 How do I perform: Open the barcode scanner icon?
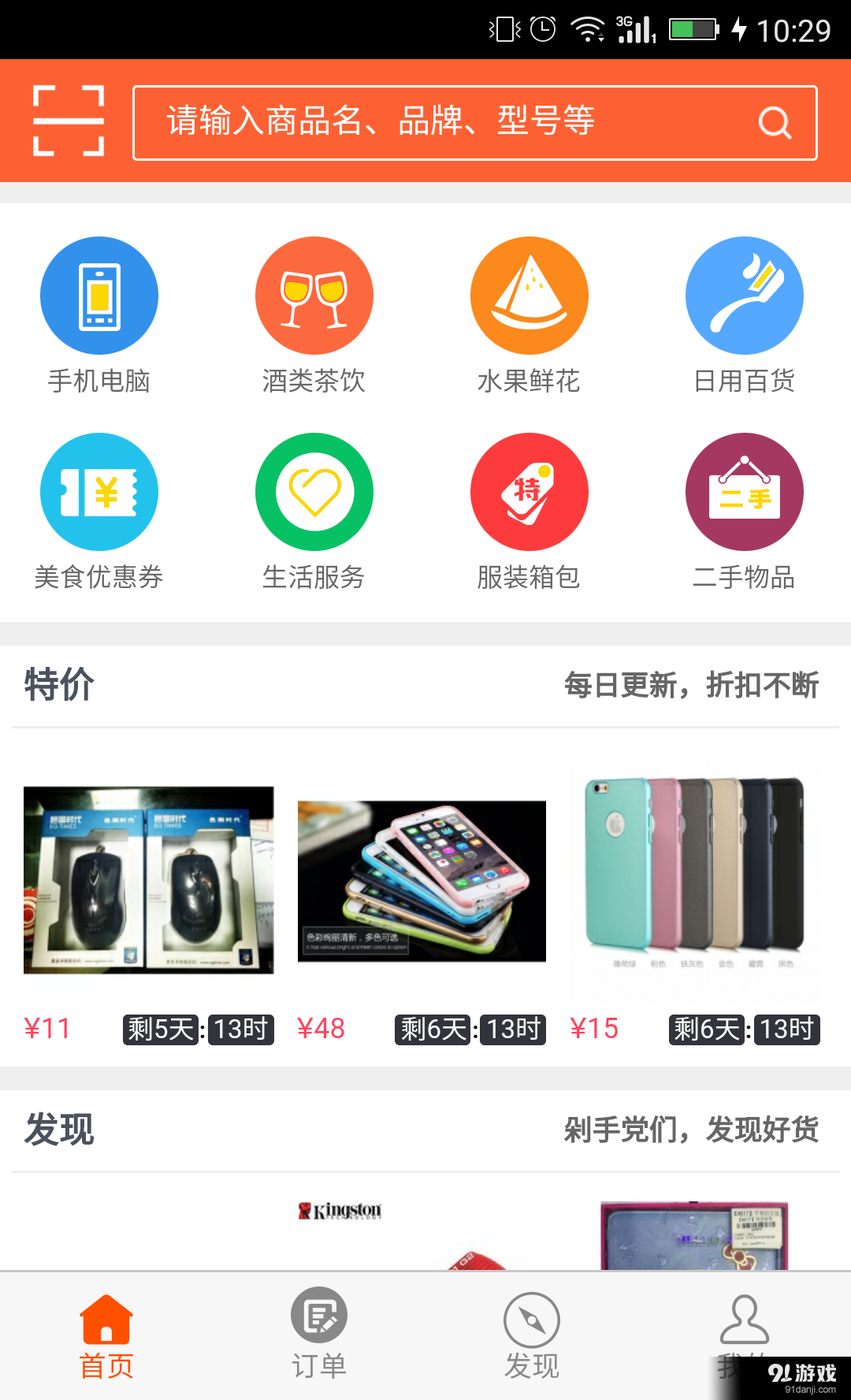coord(69,121)
